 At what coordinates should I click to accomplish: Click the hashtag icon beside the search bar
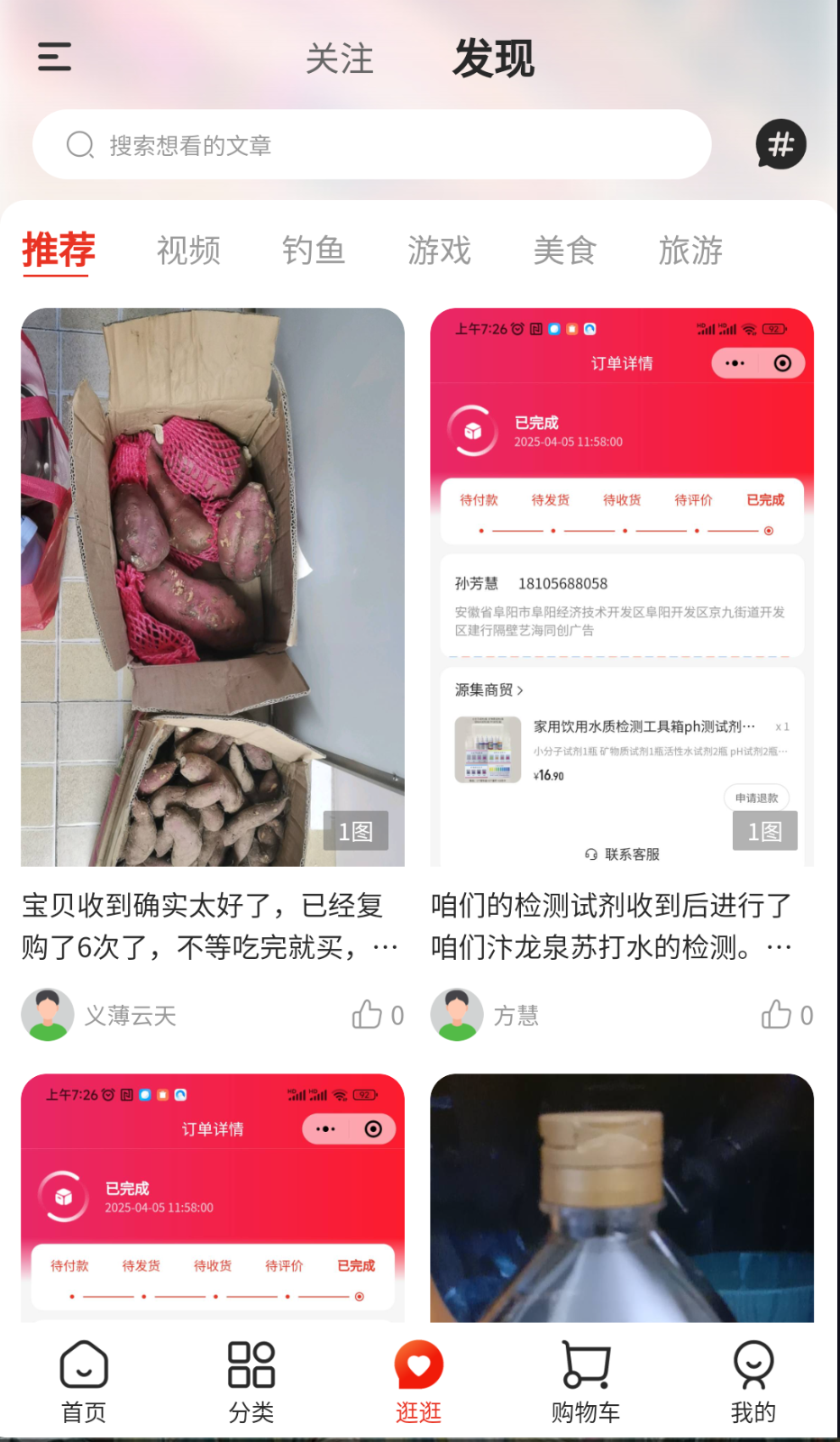pos(779,144)
